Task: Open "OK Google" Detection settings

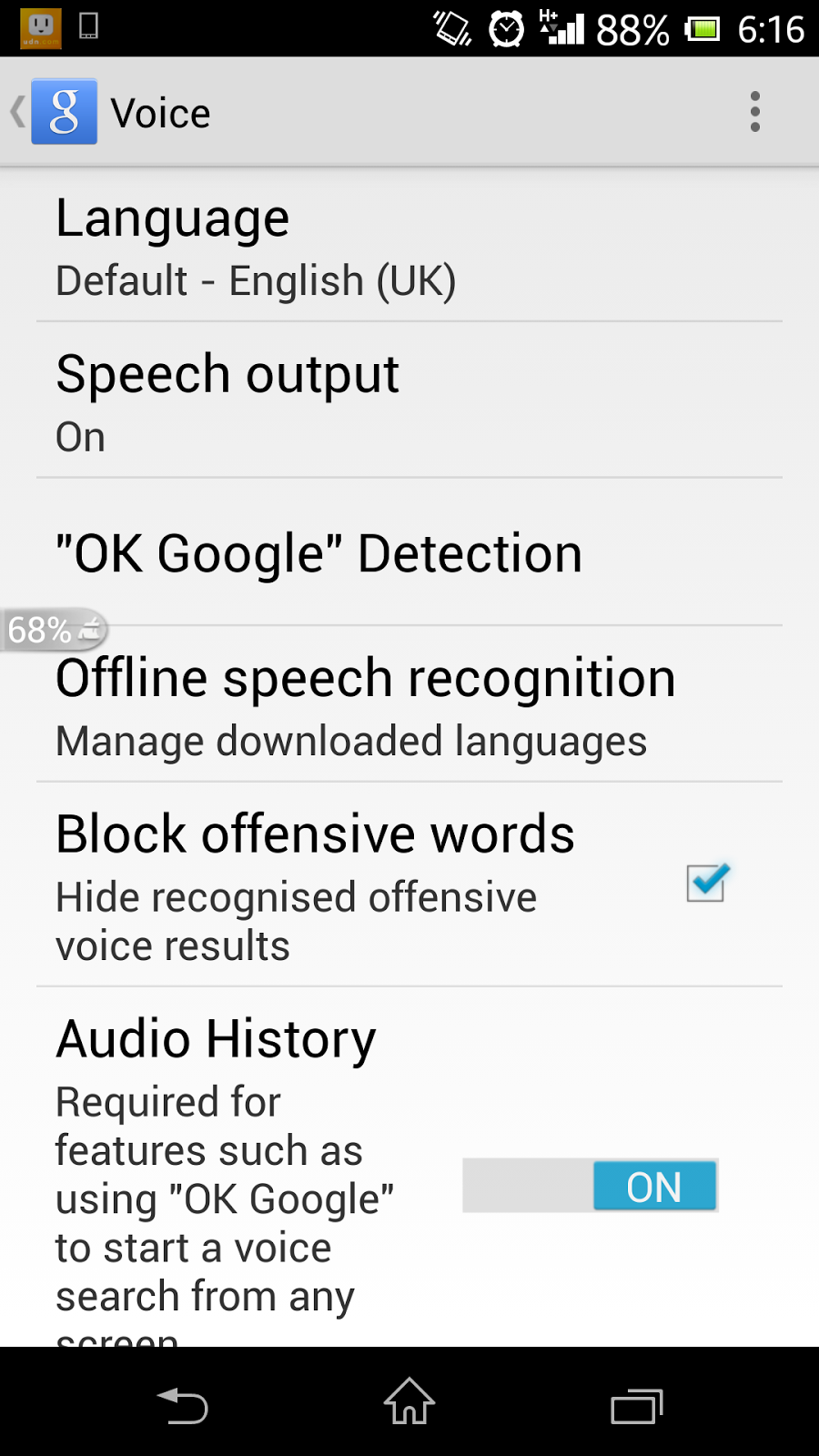Action: coord(409,553)
